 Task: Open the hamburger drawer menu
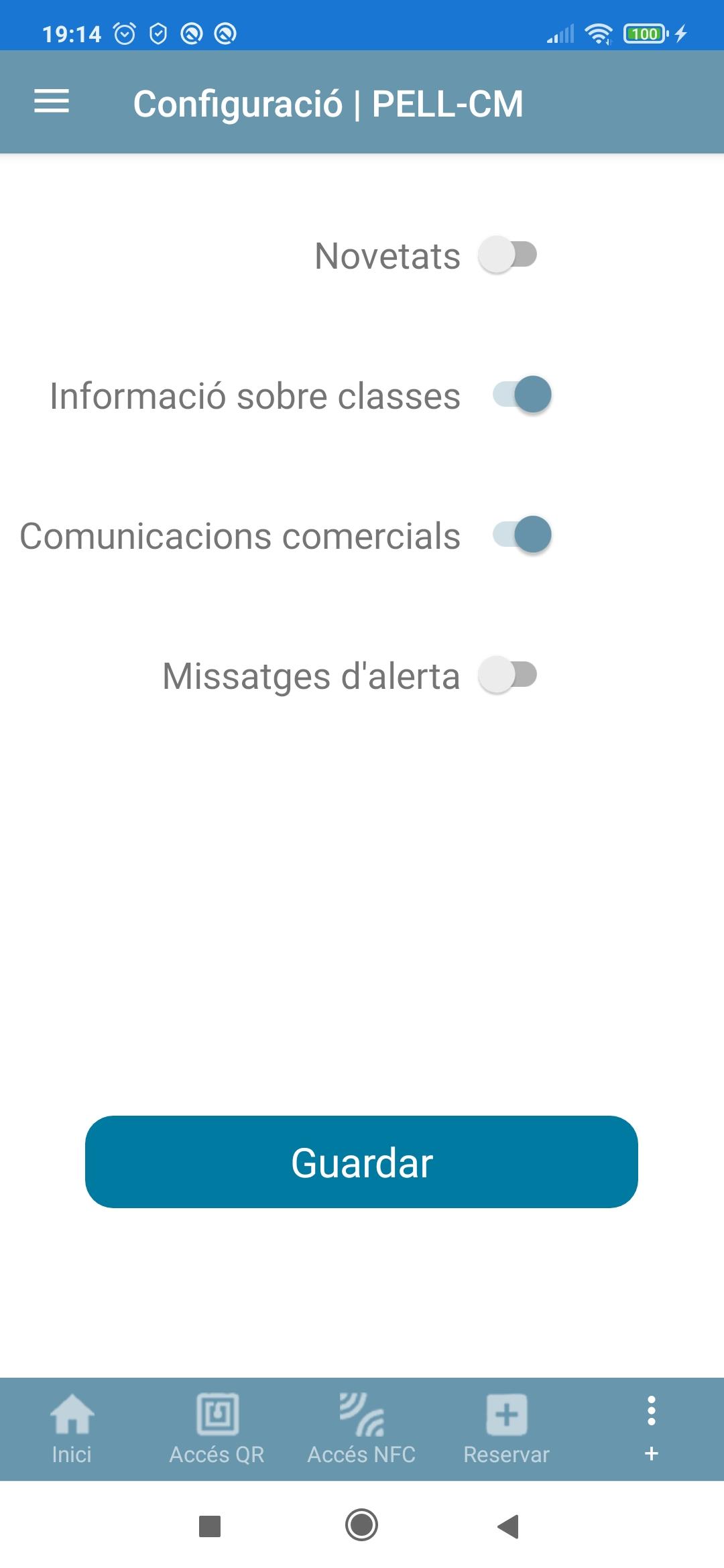(52, 102)
